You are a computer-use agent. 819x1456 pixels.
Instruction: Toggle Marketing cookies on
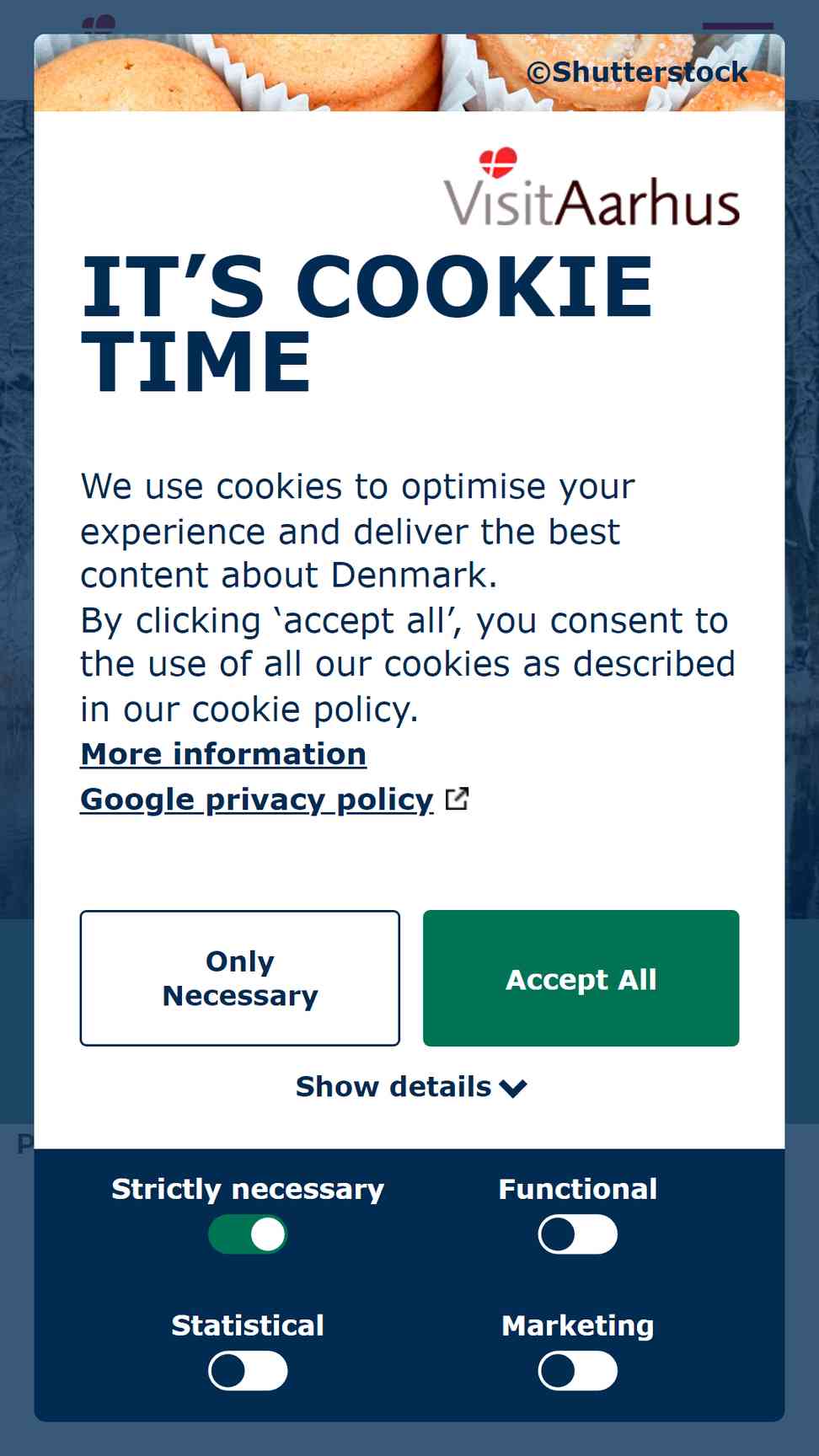click(578, 1371)
